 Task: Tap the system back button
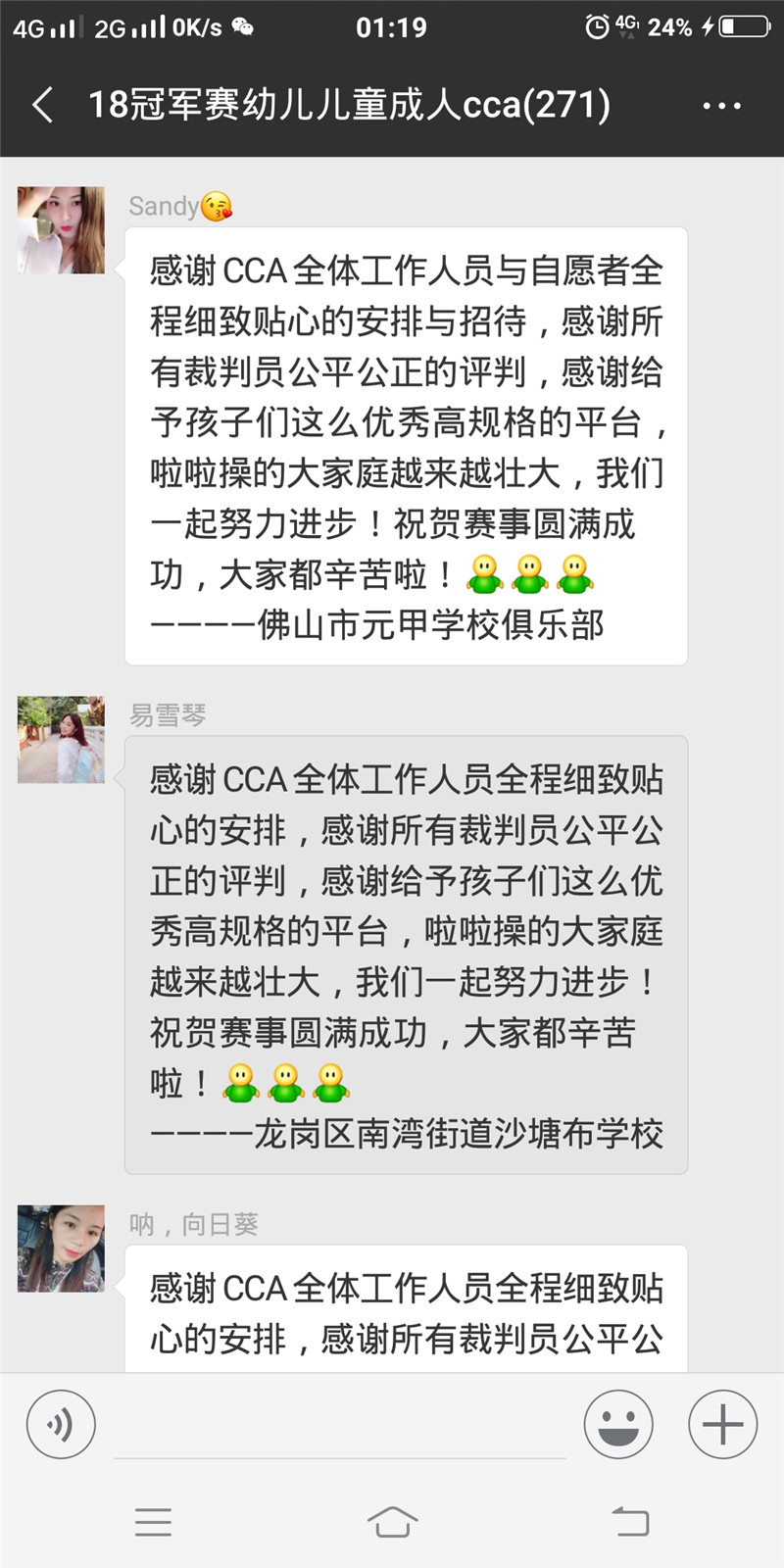[x=630, y=1522]
